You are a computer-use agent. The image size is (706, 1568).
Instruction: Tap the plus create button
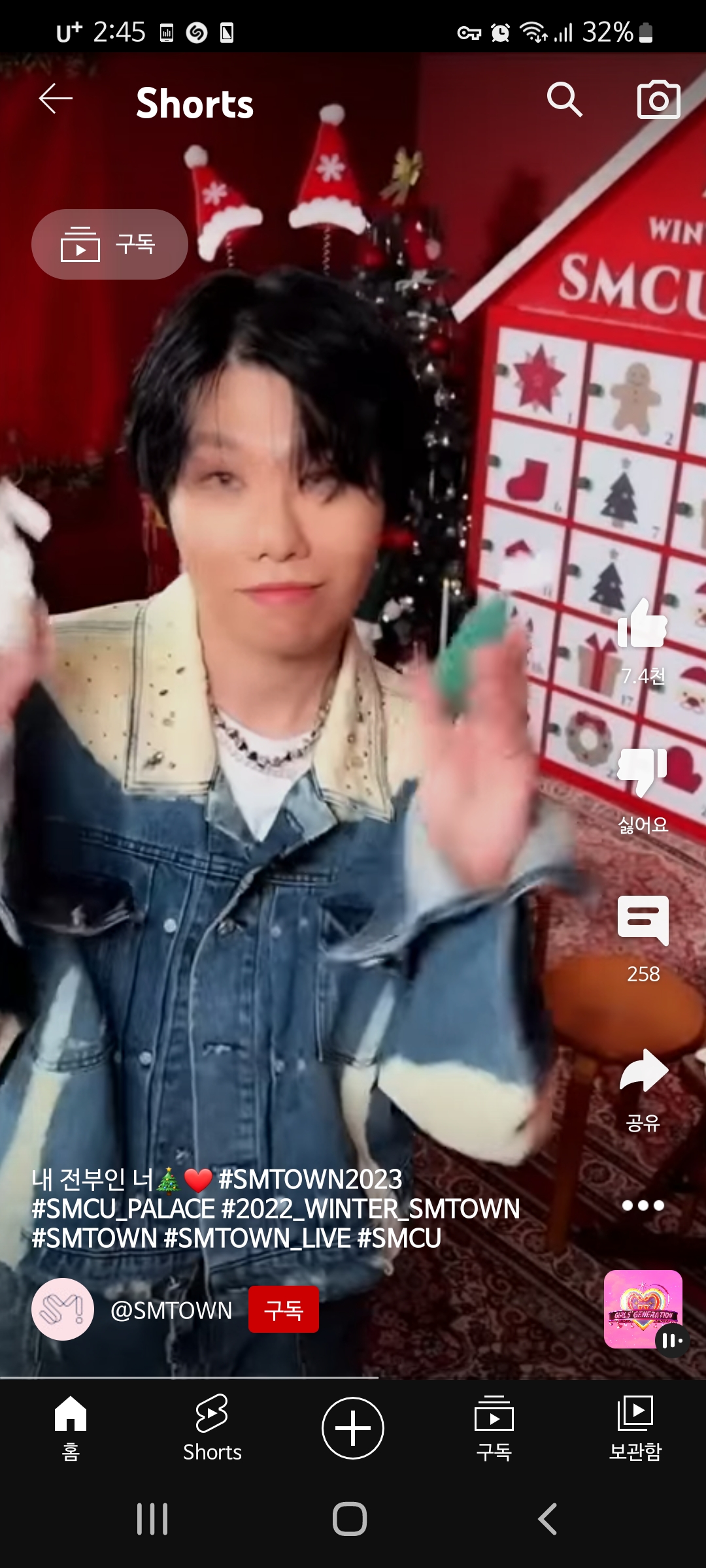[x=353, y=1428]
